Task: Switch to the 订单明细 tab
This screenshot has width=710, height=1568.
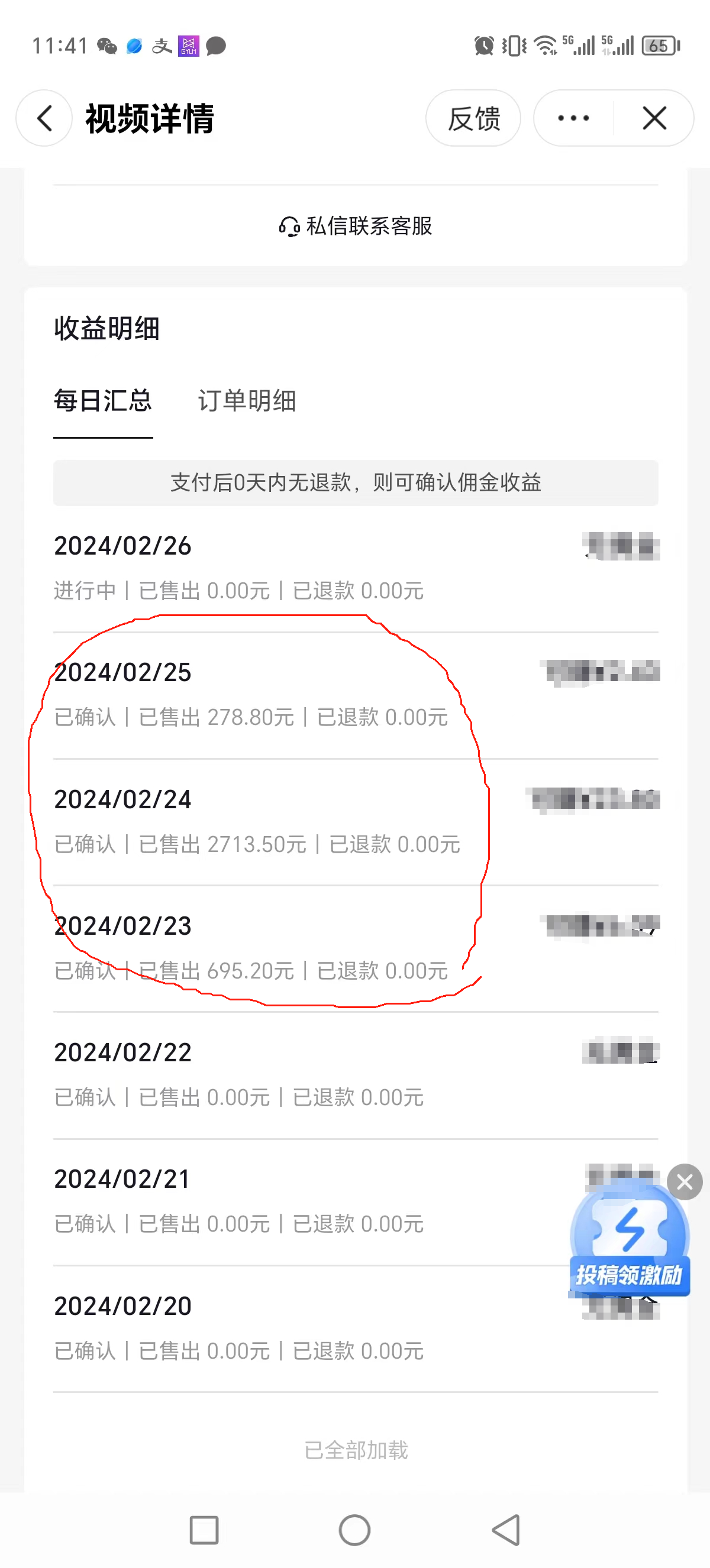Action: (247, 401)
